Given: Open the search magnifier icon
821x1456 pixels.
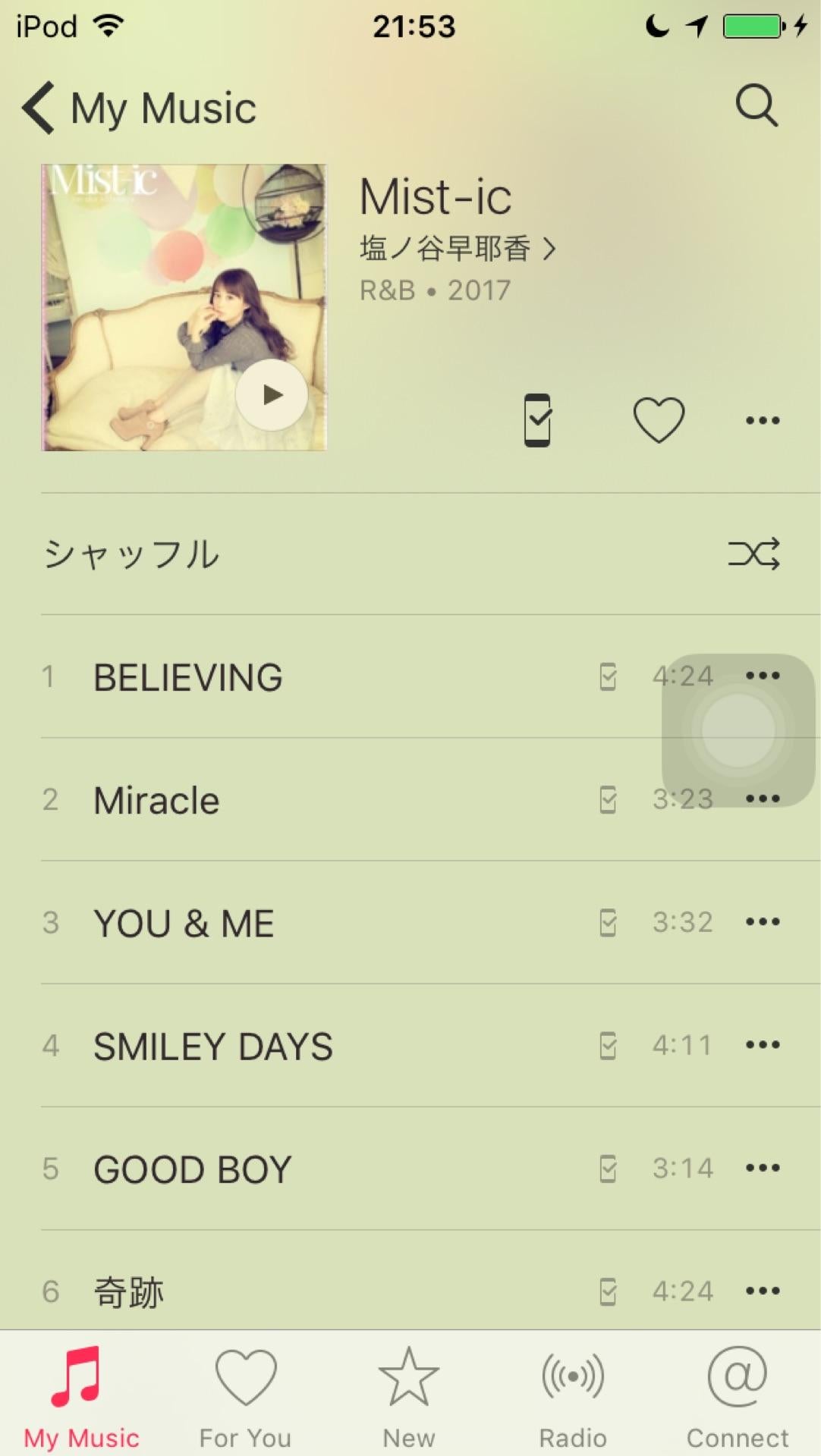Looking at the screenshot, I should click(x=757, y=105).
